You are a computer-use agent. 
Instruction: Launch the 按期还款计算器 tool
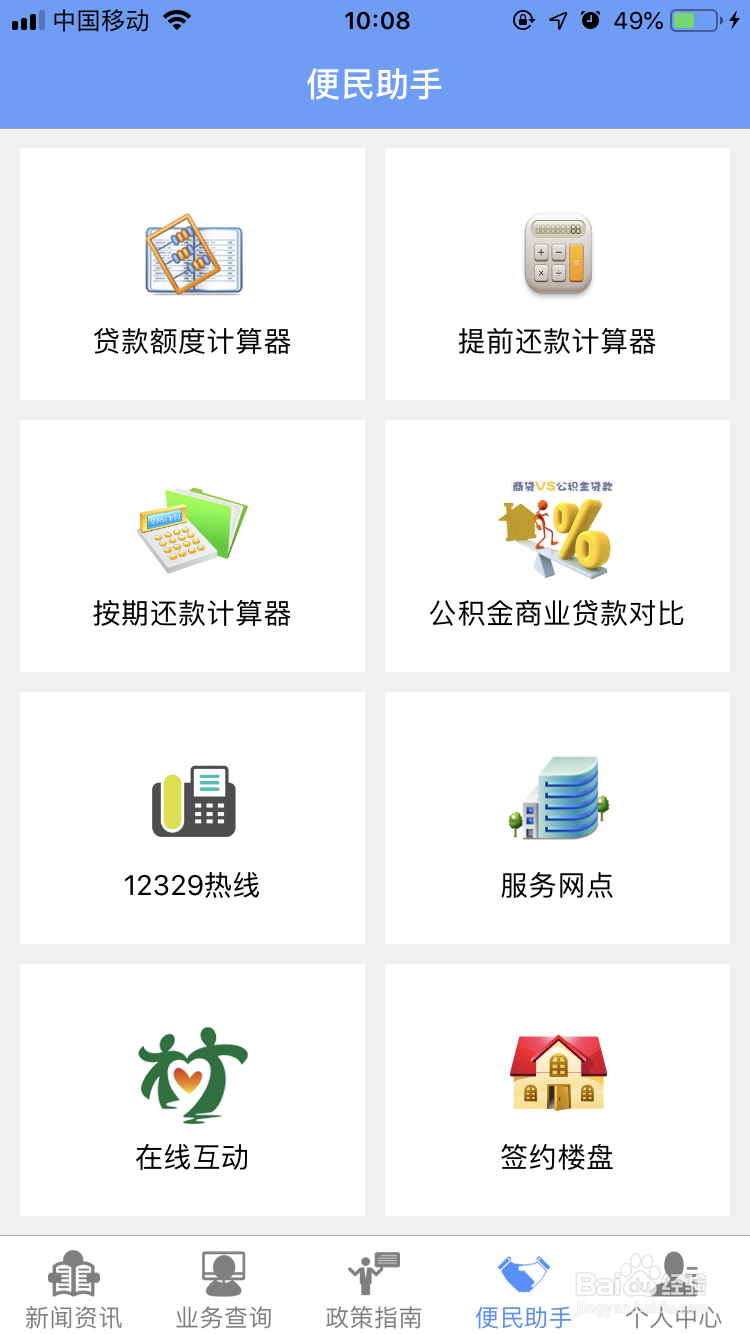click(x=192, y=546)
